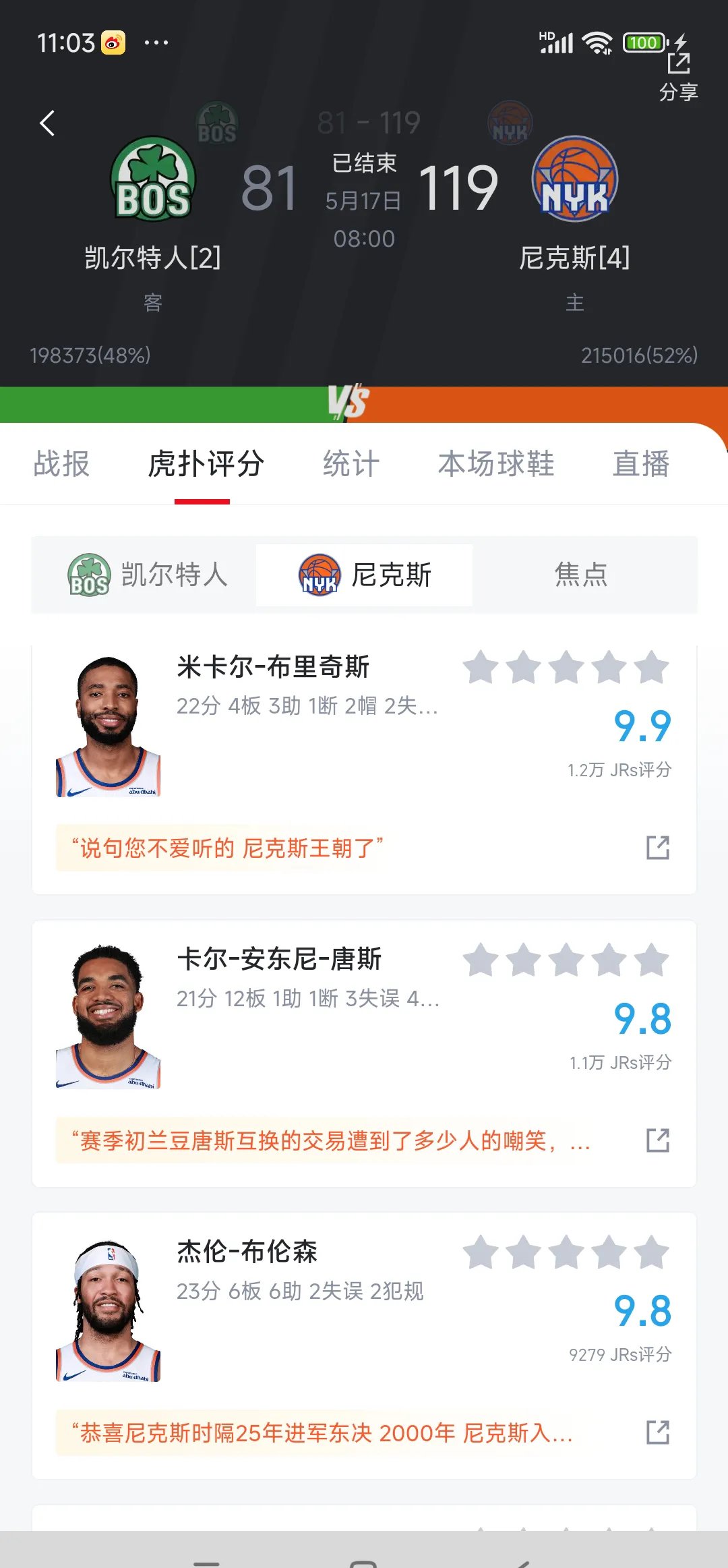Viewport: 728px width, 1568px height.
Task: Click the small NYK logo on 尼克斯 filter
Action: [x=318, y=574]
